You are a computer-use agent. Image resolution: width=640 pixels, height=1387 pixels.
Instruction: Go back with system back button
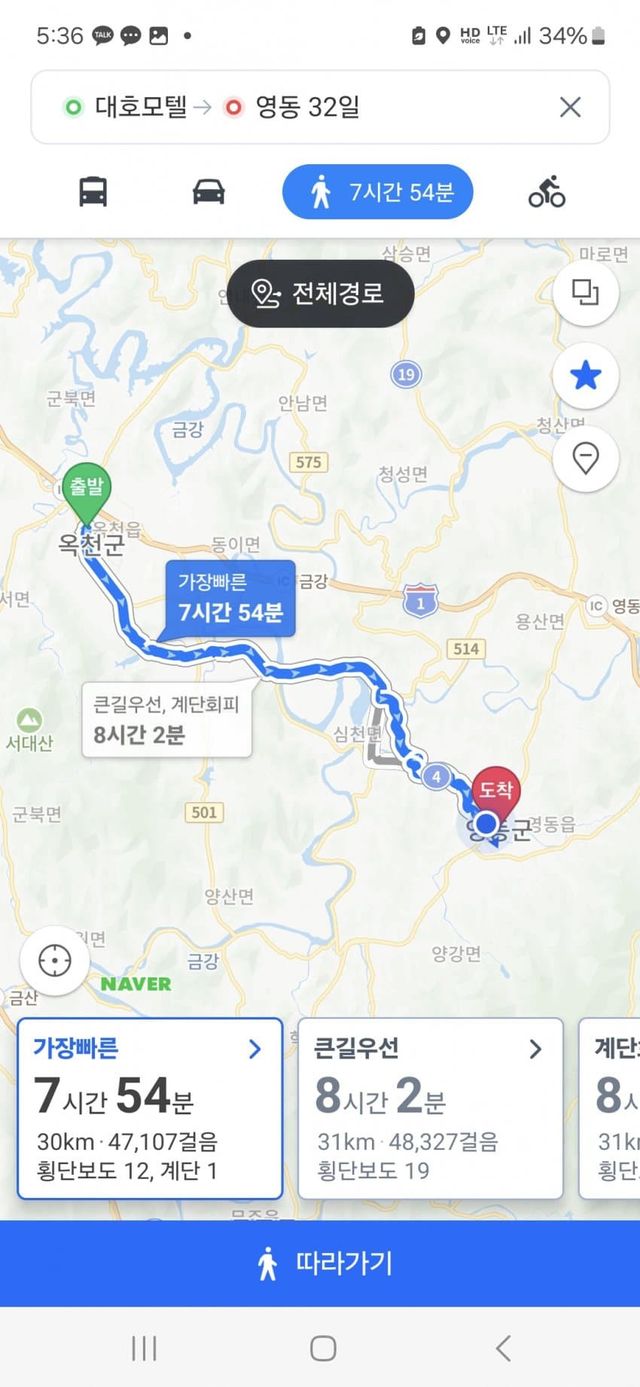pos(503,1348)
